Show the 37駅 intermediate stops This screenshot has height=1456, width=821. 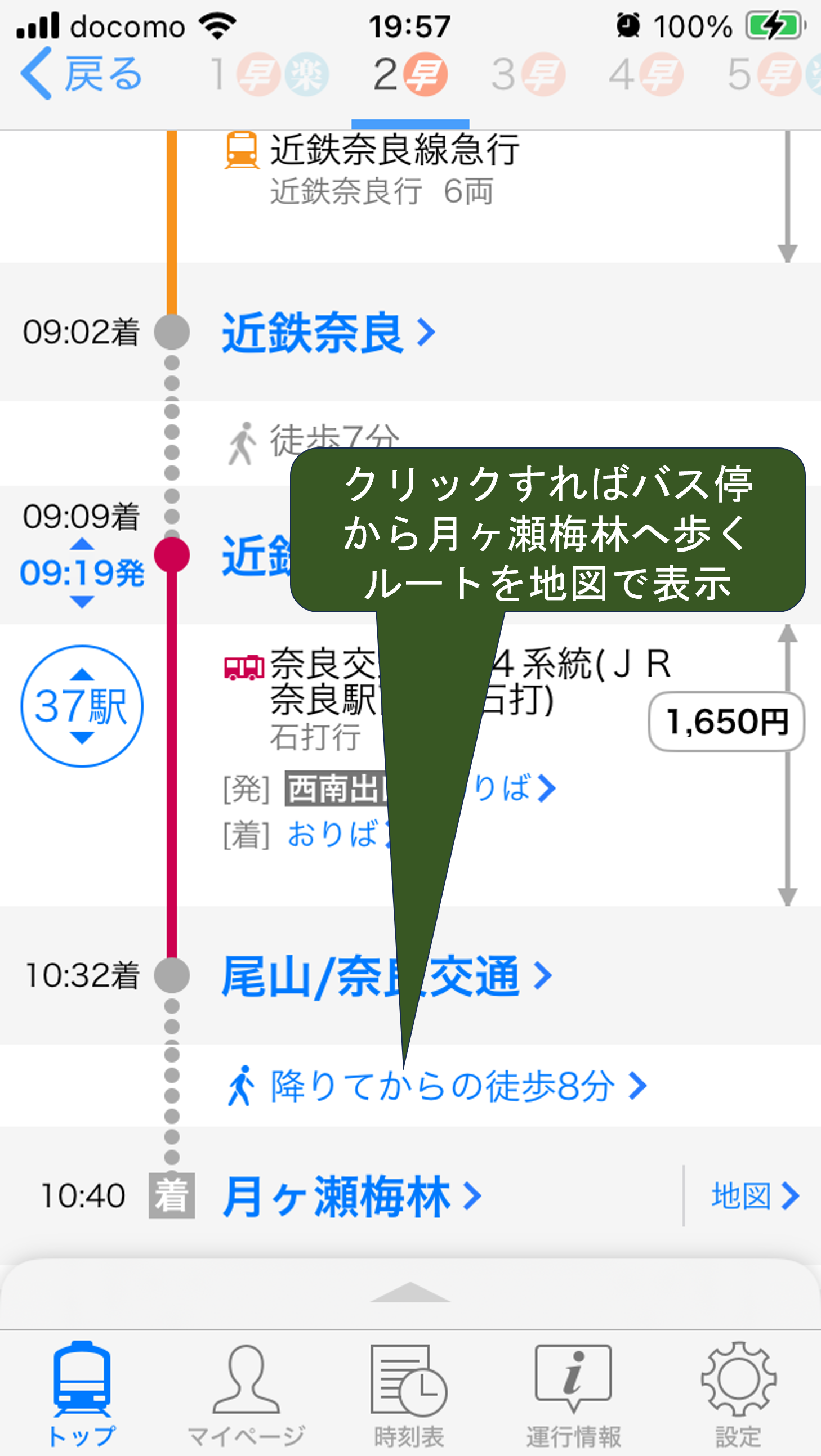pyautogui.click(x=82, y=706)
